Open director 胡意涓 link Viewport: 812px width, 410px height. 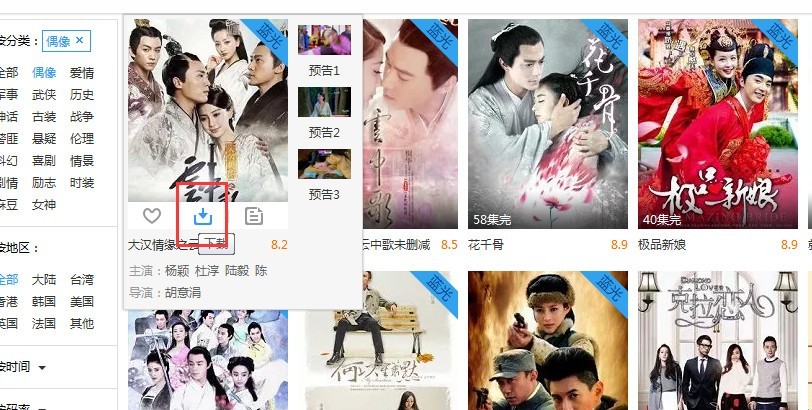pyautogui.click(x=182, y=292)
